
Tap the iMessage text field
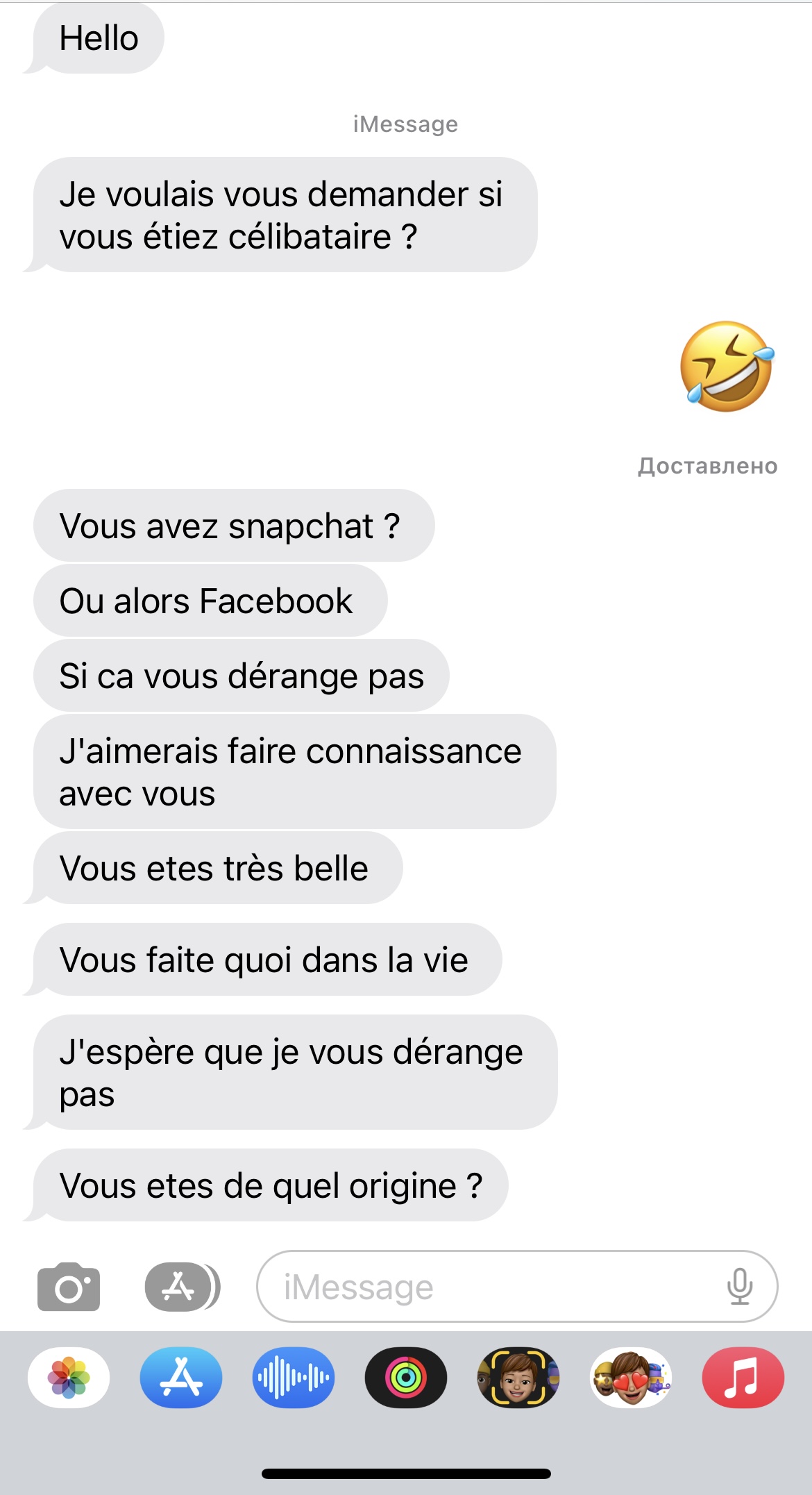tap(486, 1287)
